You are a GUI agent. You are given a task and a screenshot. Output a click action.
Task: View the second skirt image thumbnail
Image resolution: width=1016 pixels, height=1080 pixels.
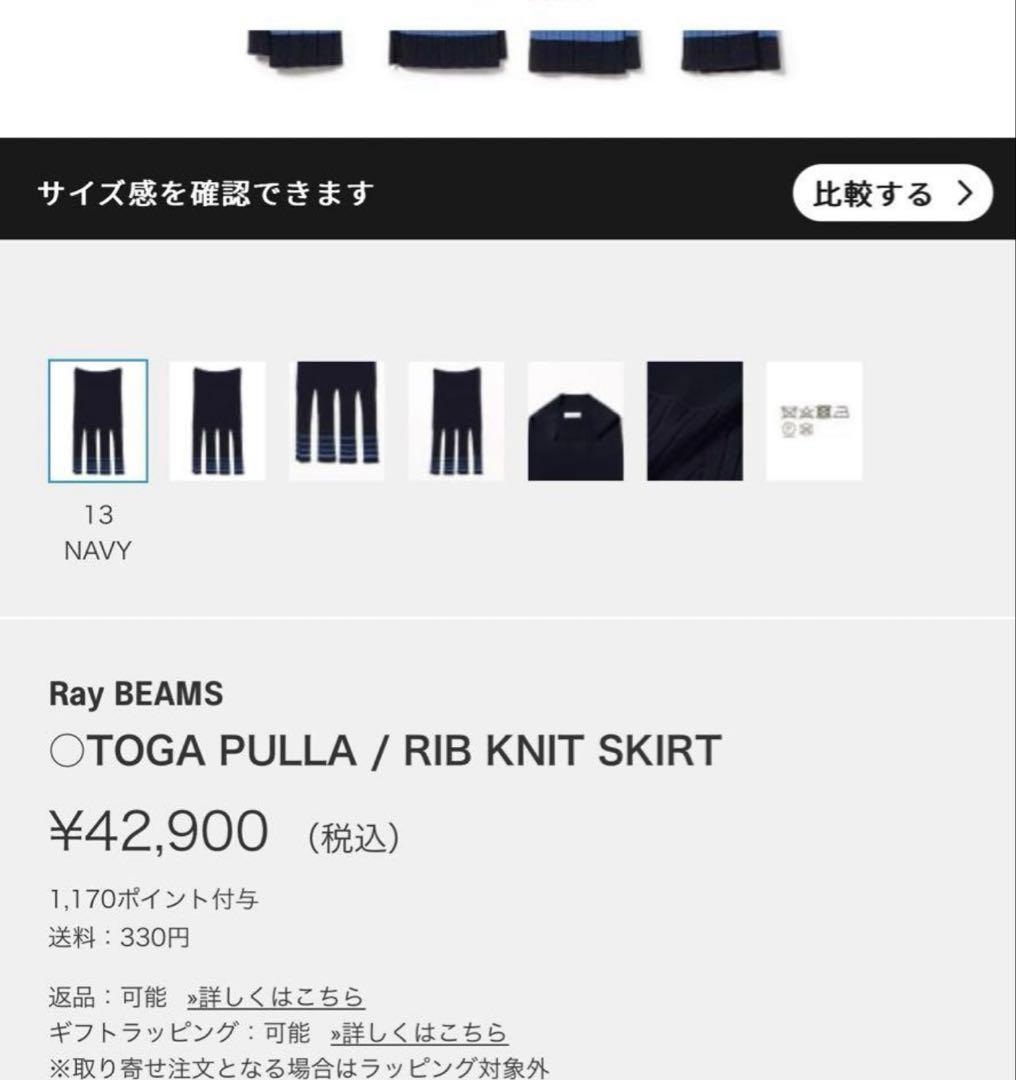(x=217, y=421)
